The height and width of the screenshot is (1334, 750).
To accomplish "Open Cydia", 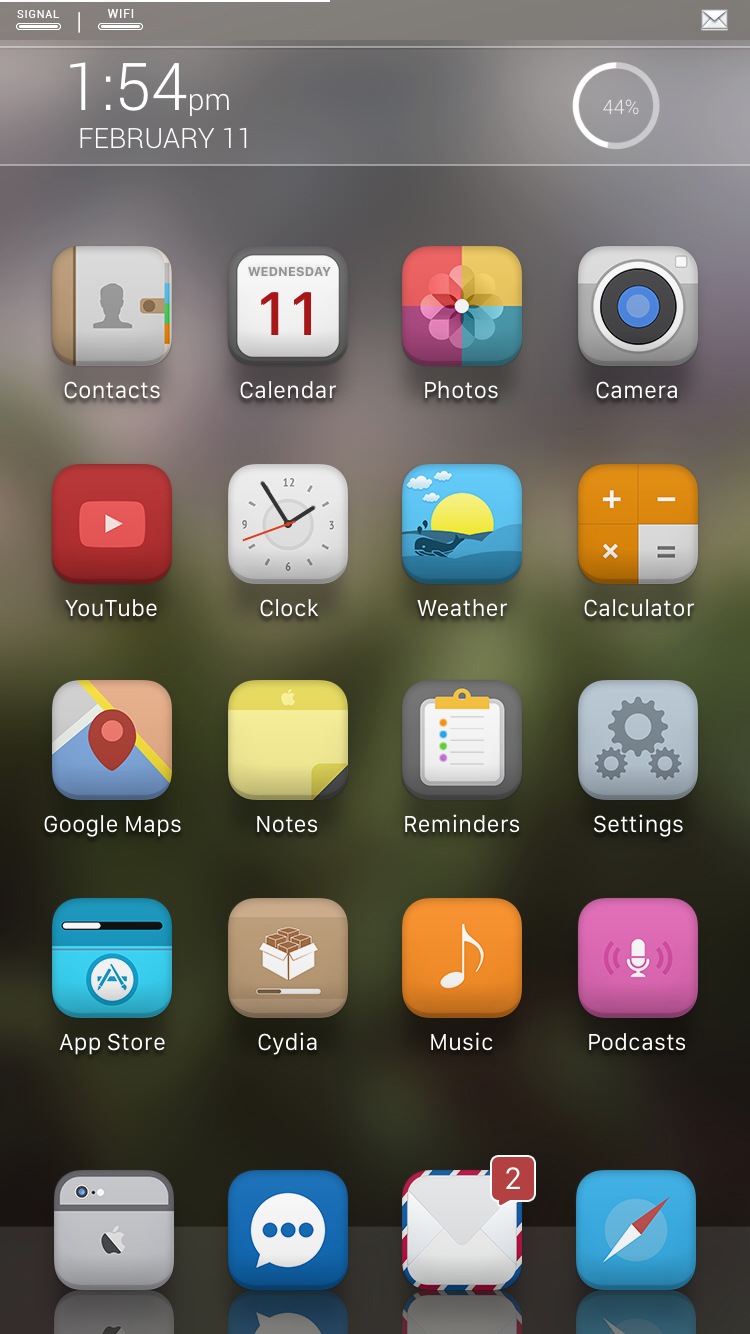I will [x=288, y=957].
